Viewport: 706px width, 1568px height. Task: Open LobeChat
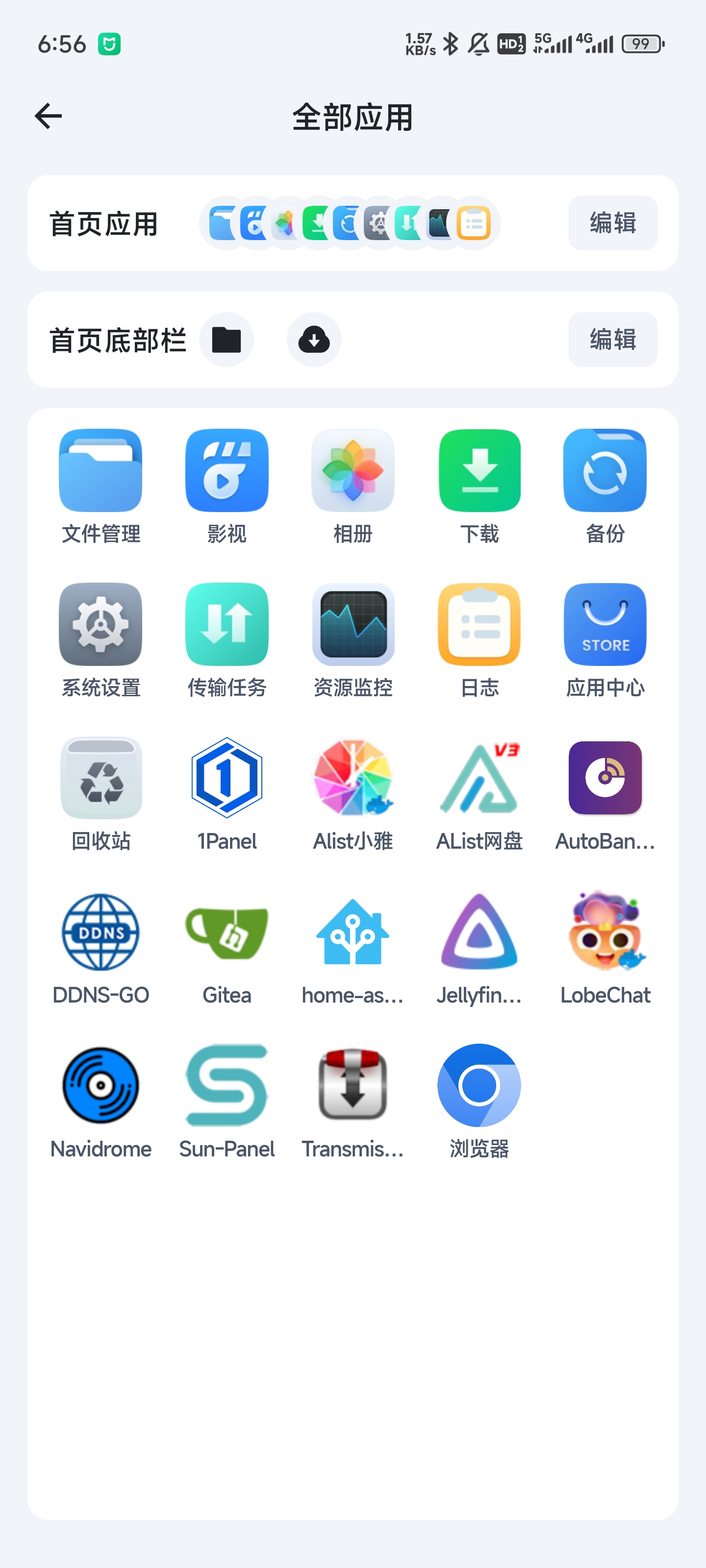(x=605, y=932)
